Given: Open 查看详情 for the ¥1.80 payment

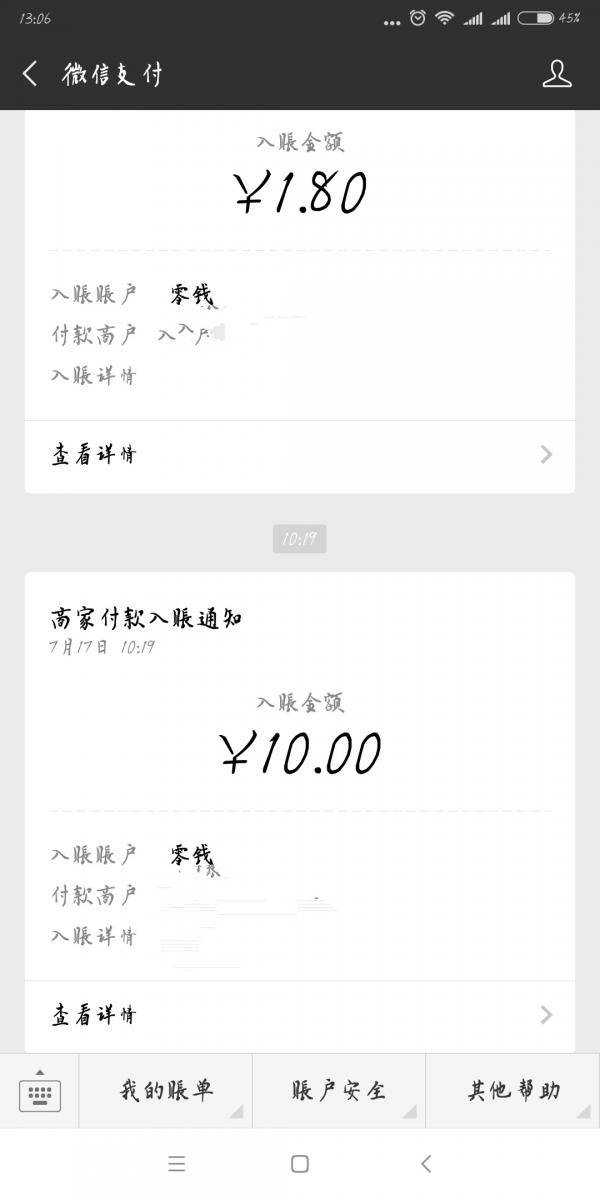Looking at the screenshot, I should pos(300,455).
